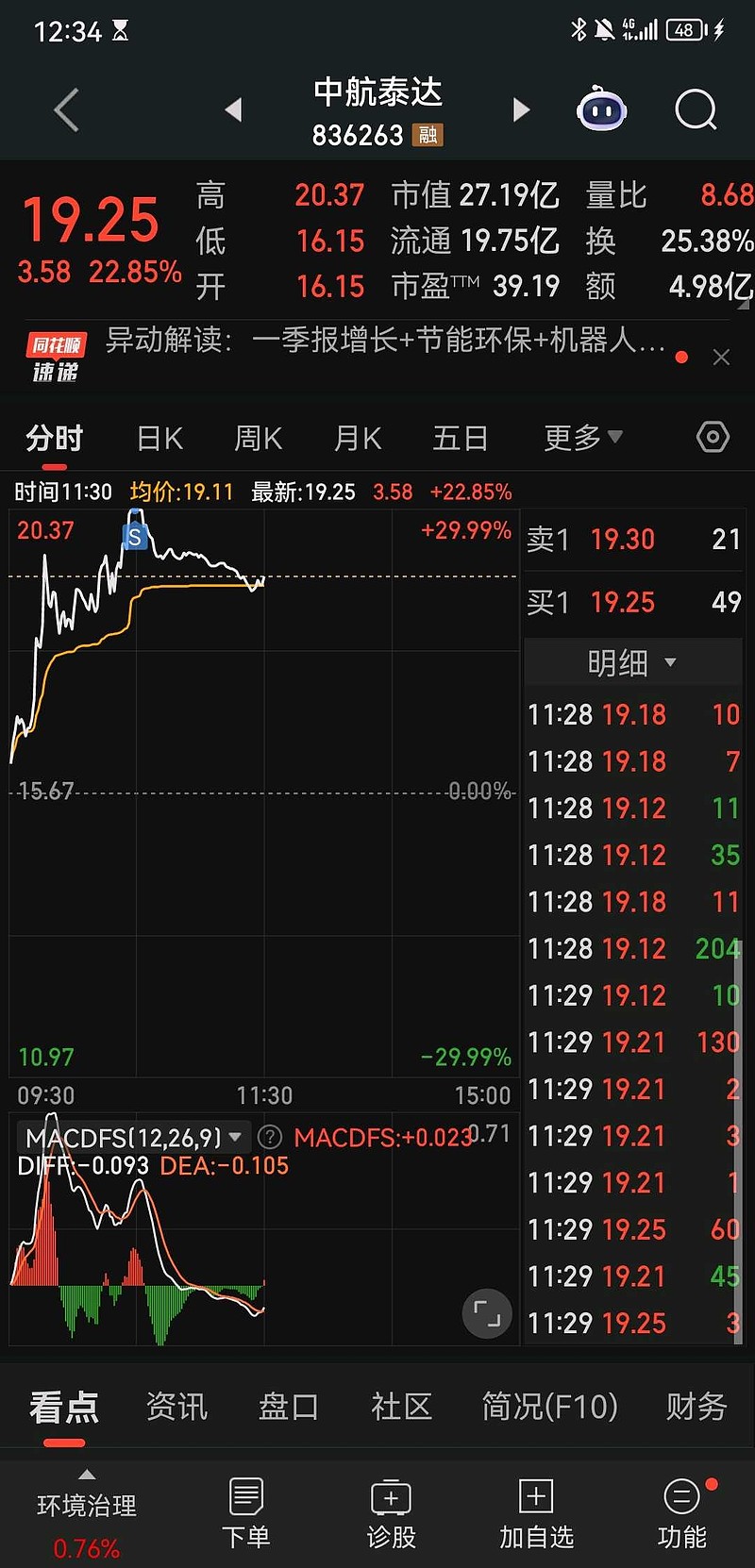
Task: Switch to the 周K chart tab
Action: pyautogui.click(x=258, y=438)
